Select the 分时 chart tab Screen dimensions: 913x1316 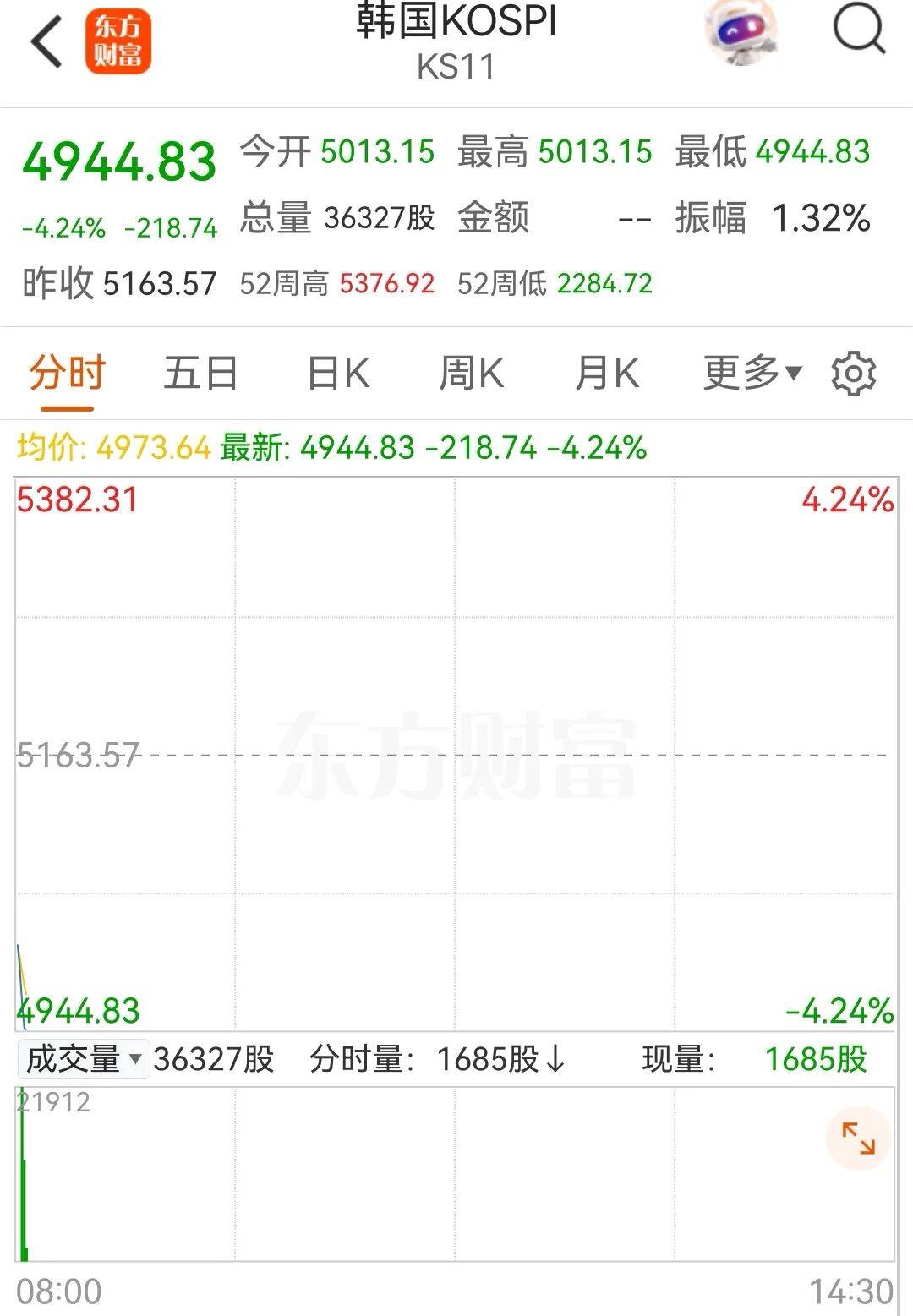pyautogui.click(x=67, y=373)
